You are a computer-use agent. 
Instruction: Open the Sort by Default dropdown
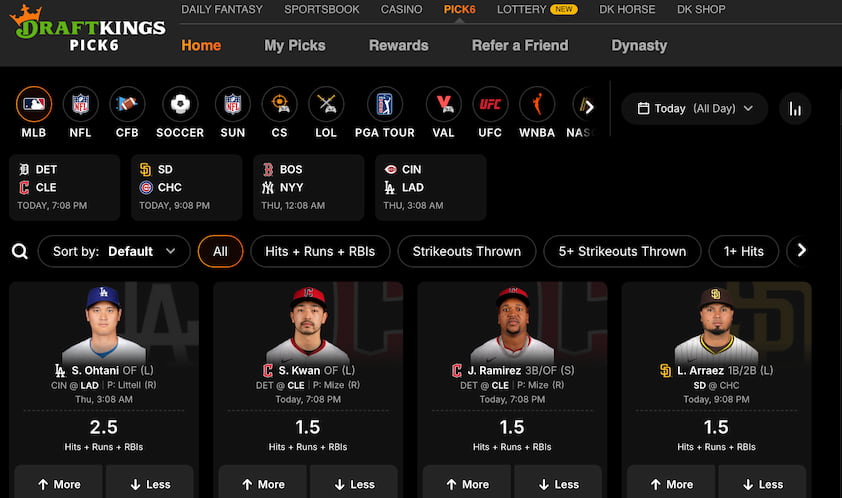[114, 251]
